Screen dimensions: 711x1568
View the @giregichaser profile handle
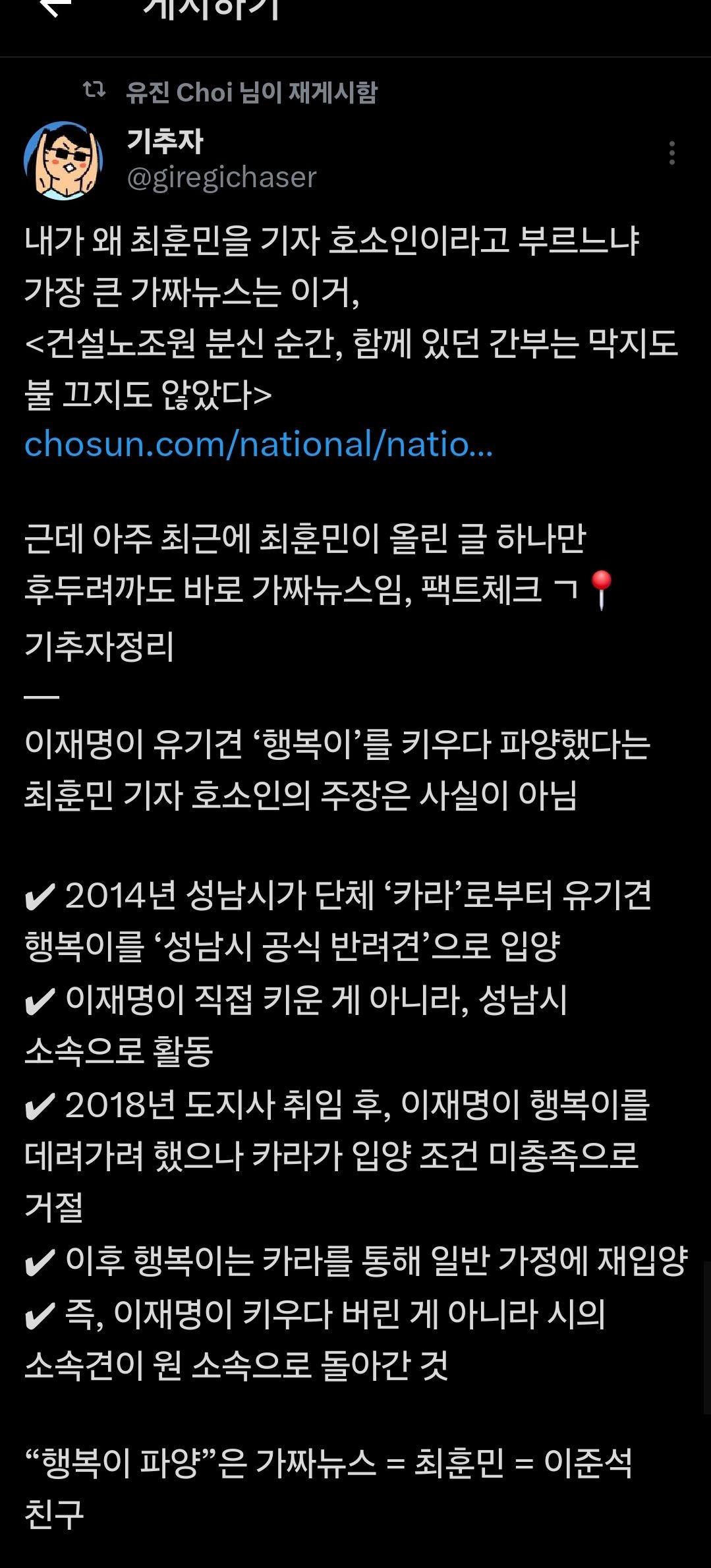pyautogui.click(x=221, y=177)
